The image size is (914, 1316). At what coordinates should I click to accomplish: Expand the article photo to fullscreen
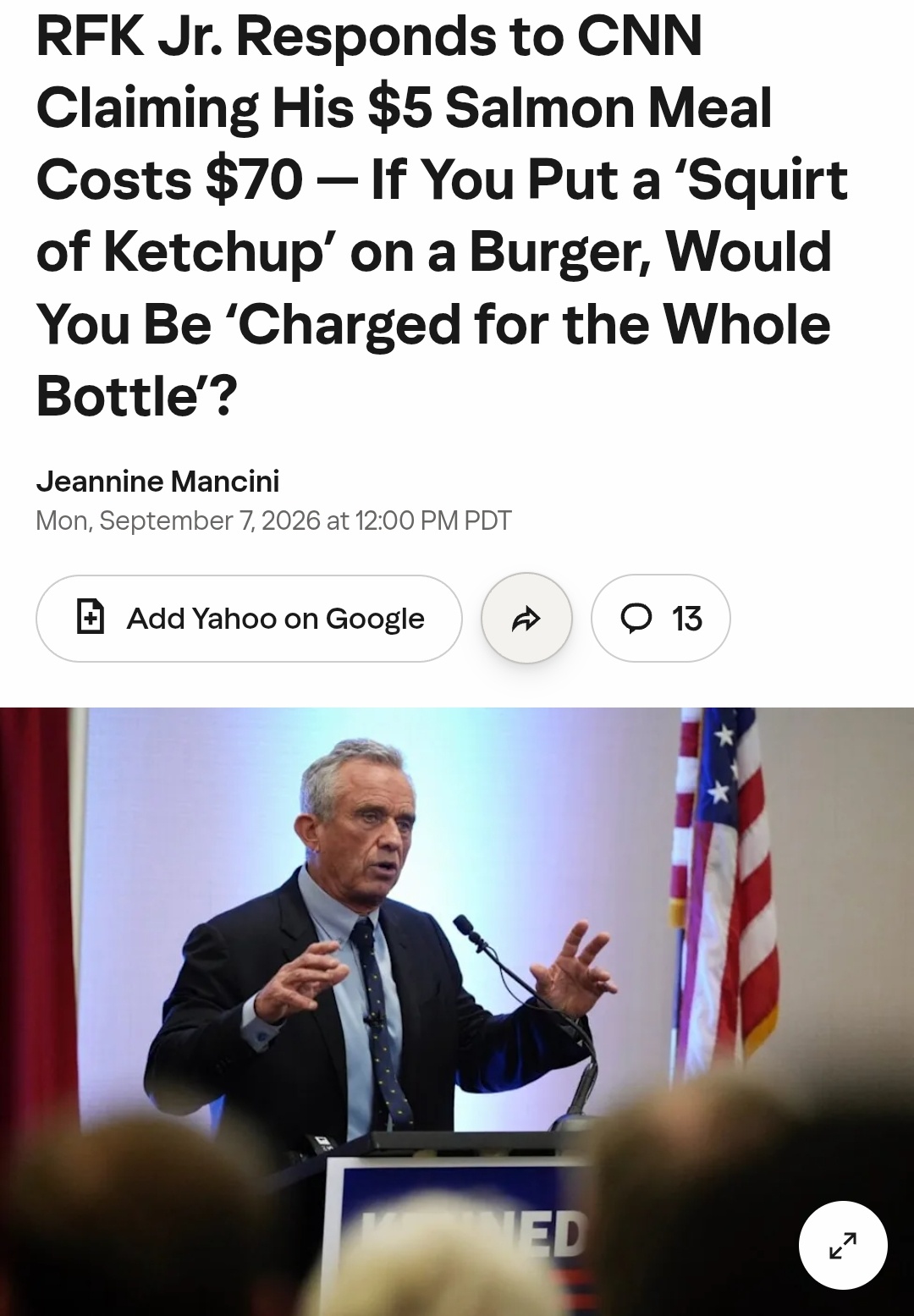843,1245
